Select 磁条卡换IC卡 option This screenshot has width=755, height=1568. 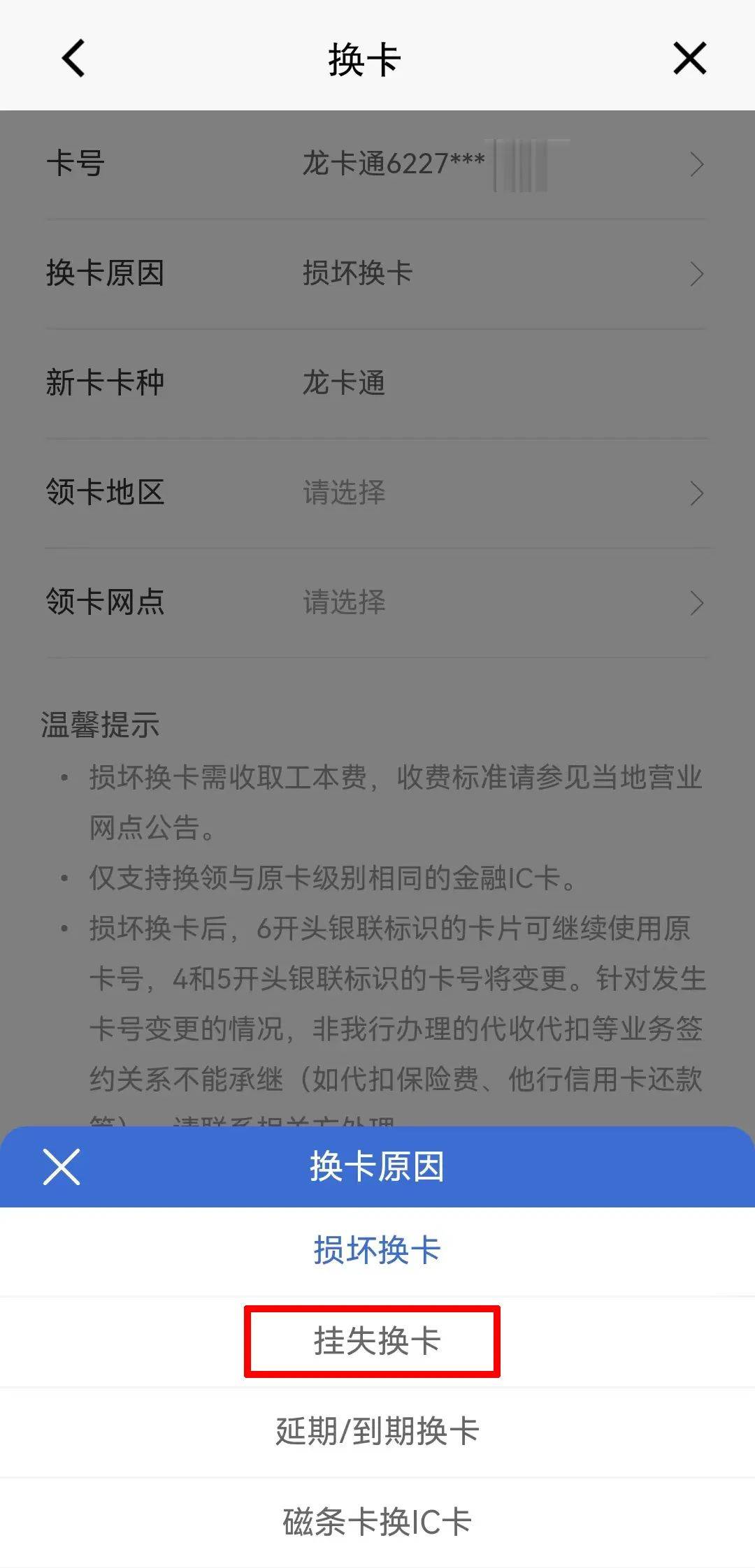click(x=377, y=1521)
